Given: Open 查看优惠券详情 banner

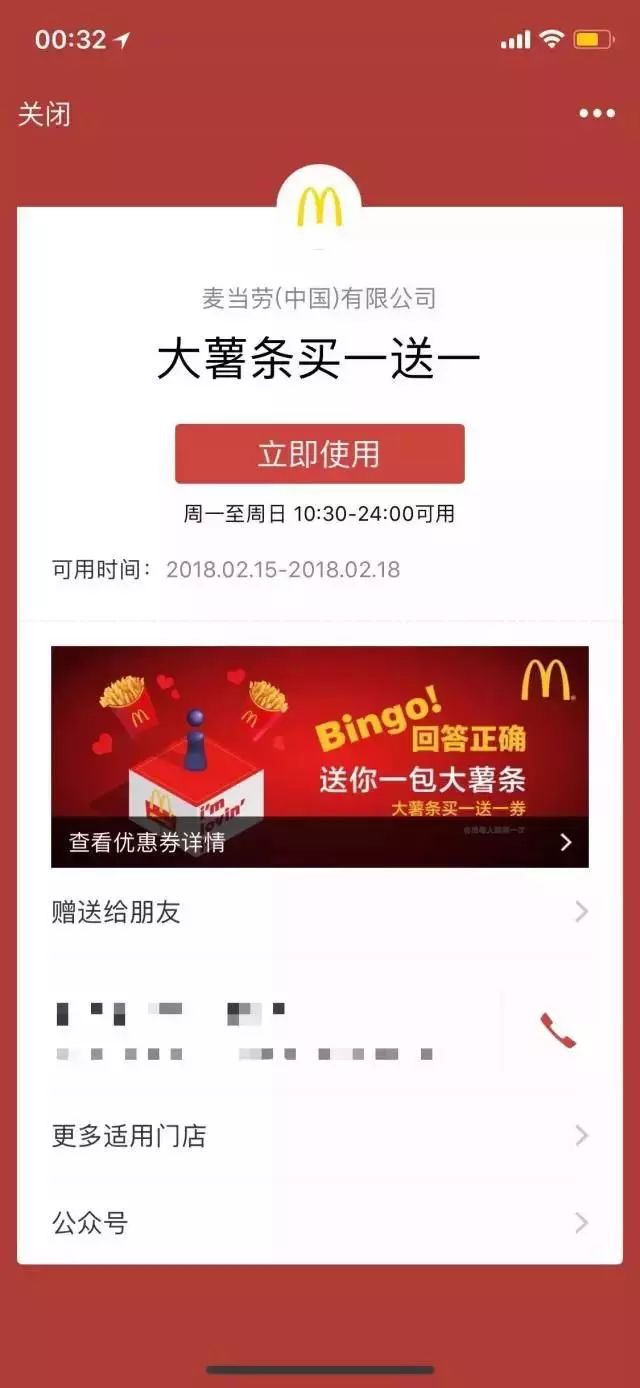Looking at the screenshot, I should pyautogui.click(x=319, y=842).
